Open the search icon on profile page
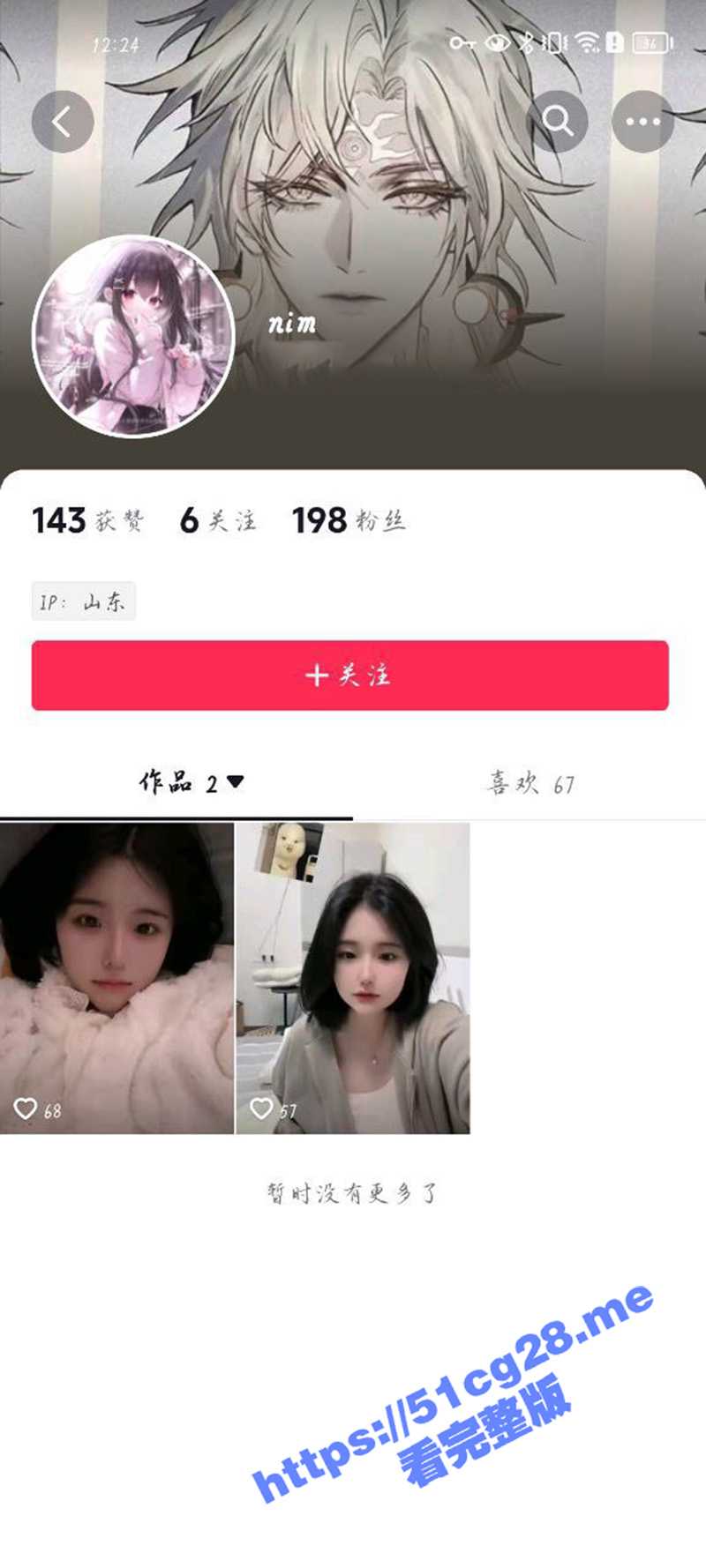This screenshot has height=1568, width=706. click(x=558, y=122)
